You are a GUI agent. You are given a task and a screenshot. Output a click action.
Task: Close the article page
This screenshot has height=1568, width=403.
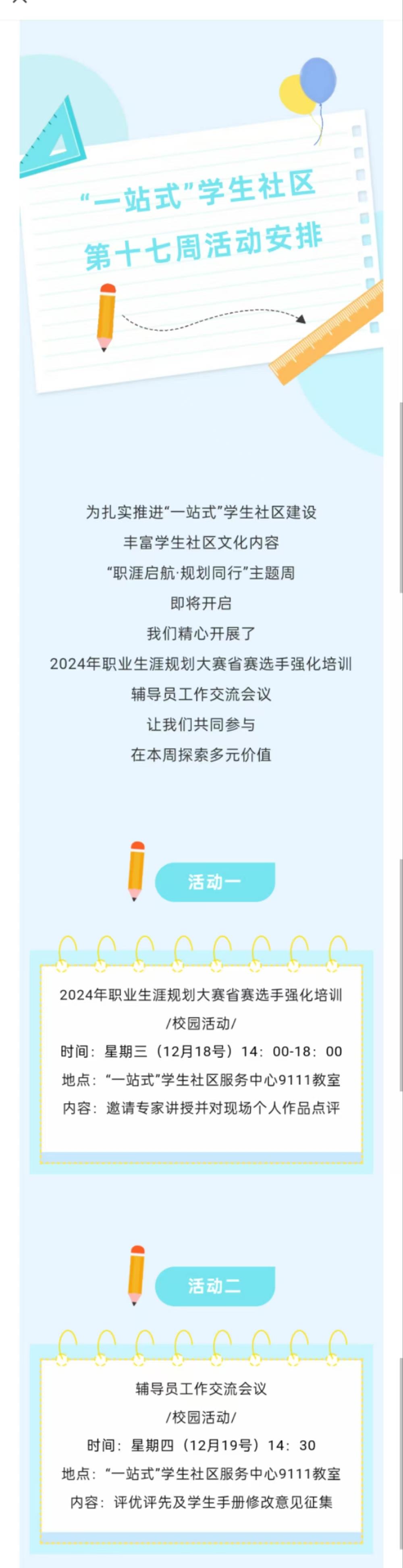tap(19, 1)
